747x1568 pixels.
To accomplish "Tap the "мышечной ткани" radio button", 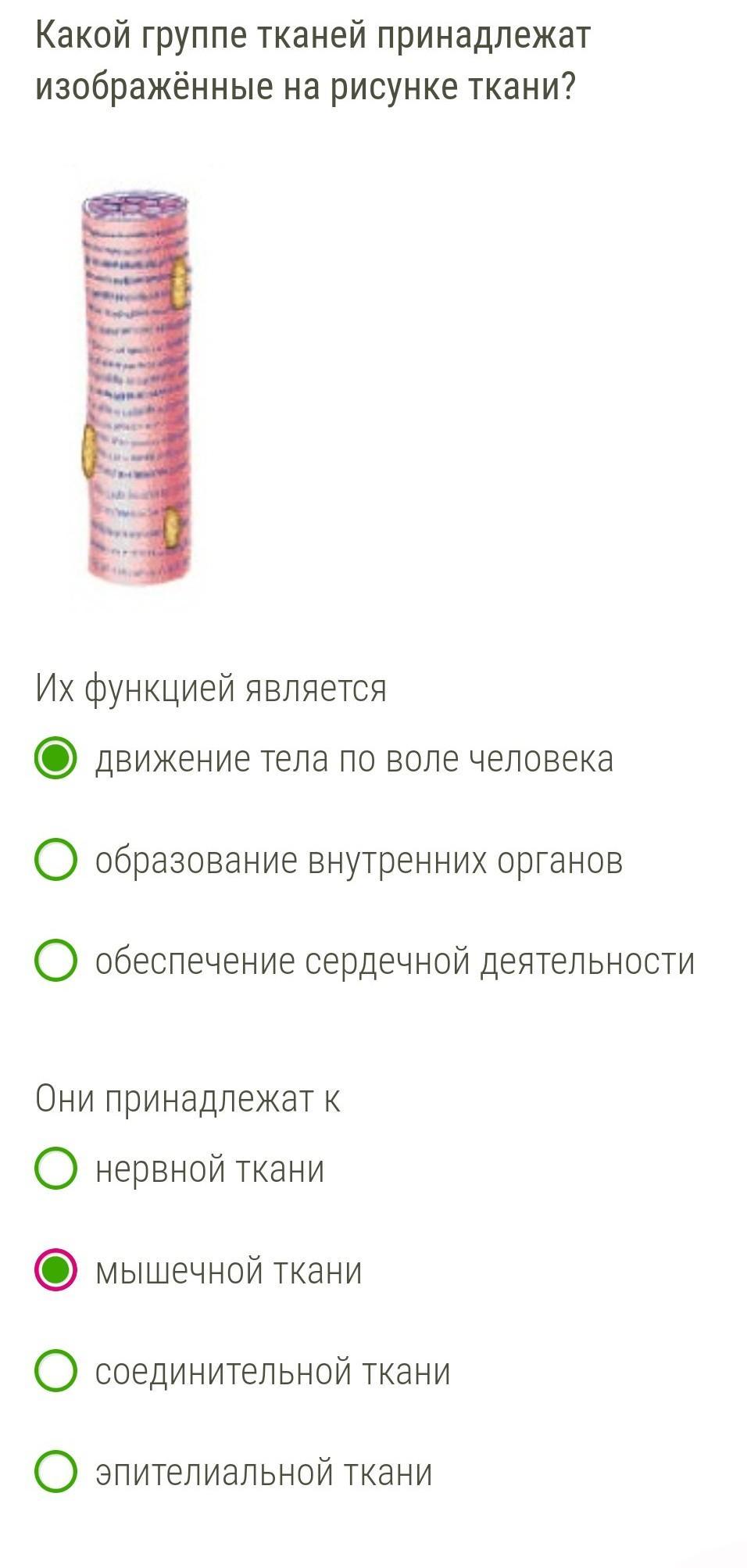I will click(x=55, y=1270).
